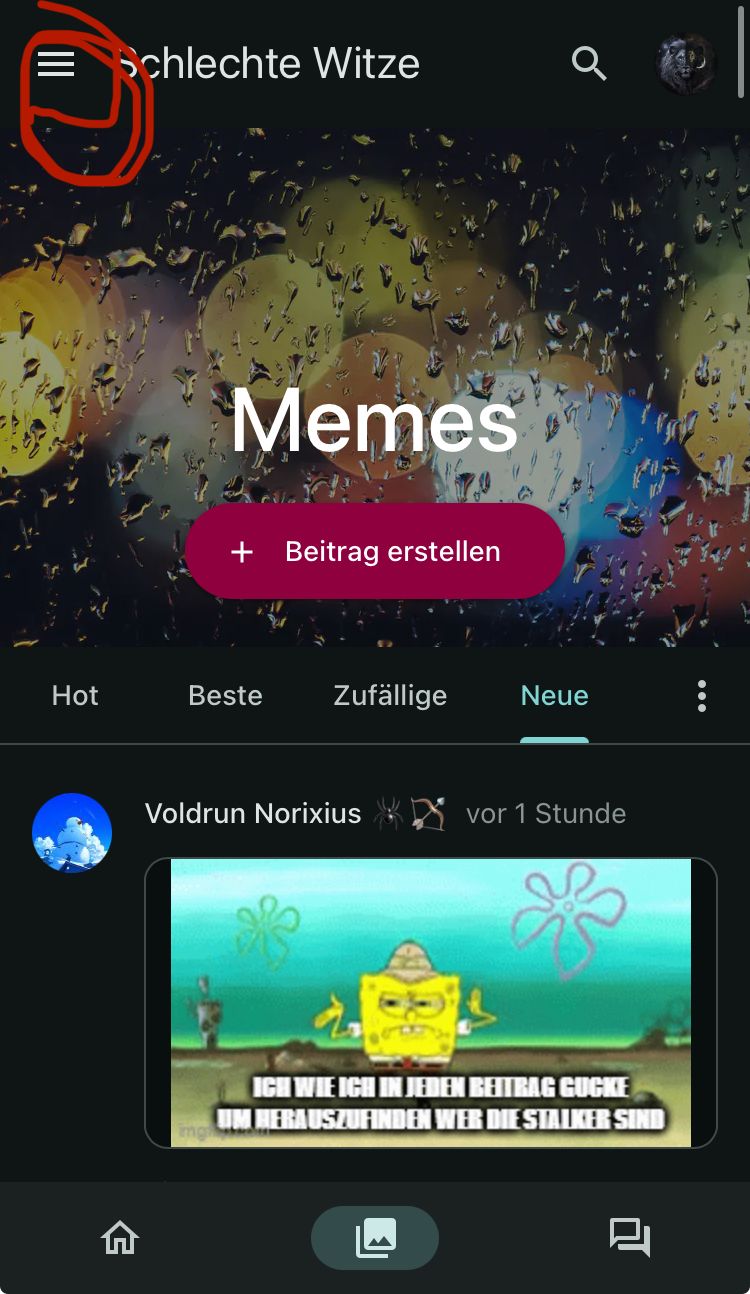Screen dimensions: 750x1294
Task: Open the gallery tab in bottom bar
Action: [x=375, y=1238]
